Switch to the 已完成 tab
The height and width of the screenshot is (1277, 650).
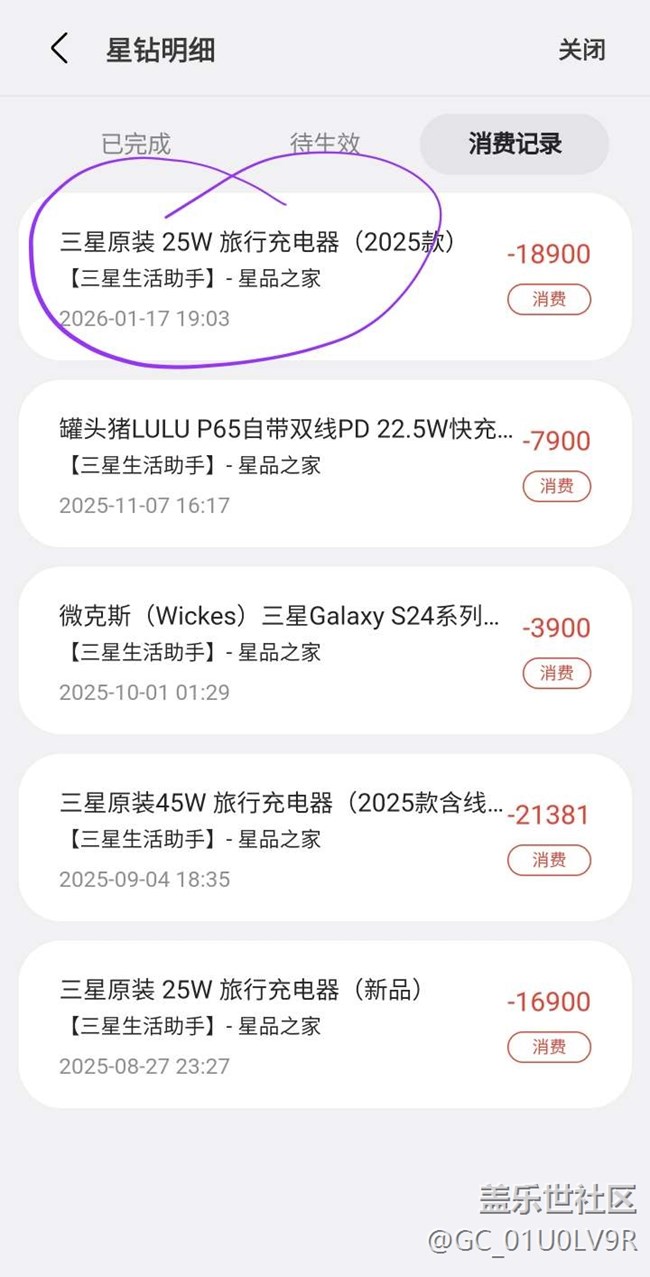click(x=136, y=144)
